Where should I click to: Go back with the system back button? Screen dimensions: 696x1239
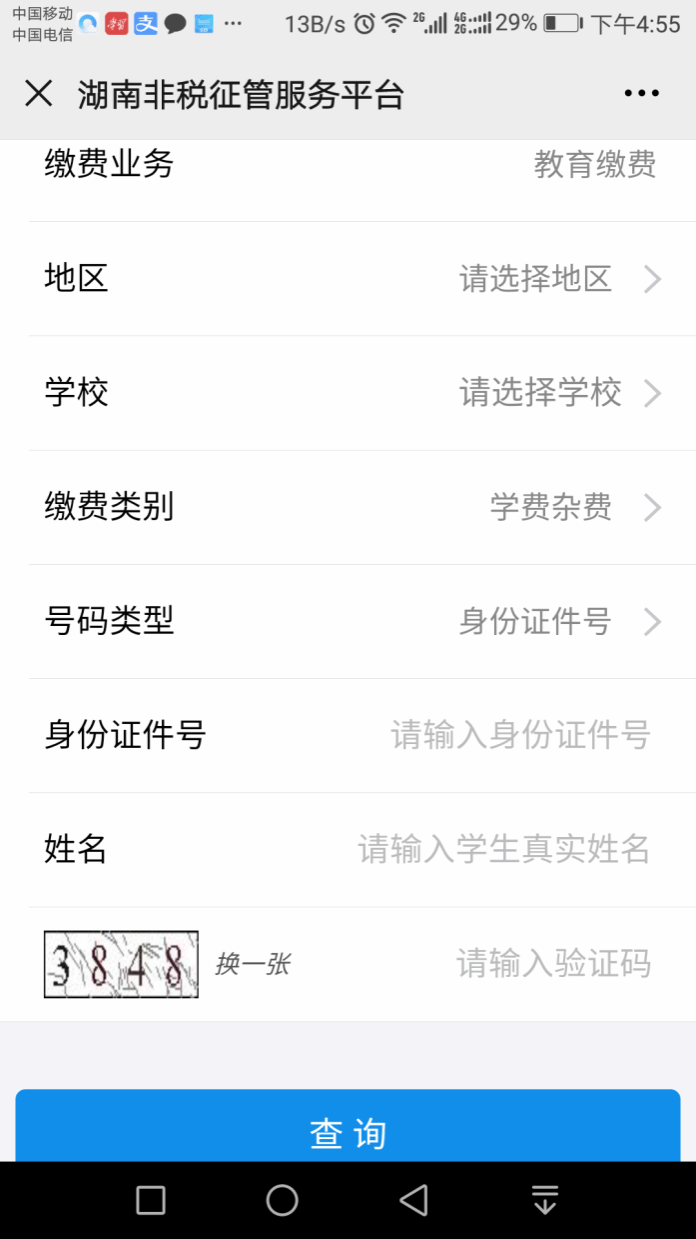[x=413, y=1200]
